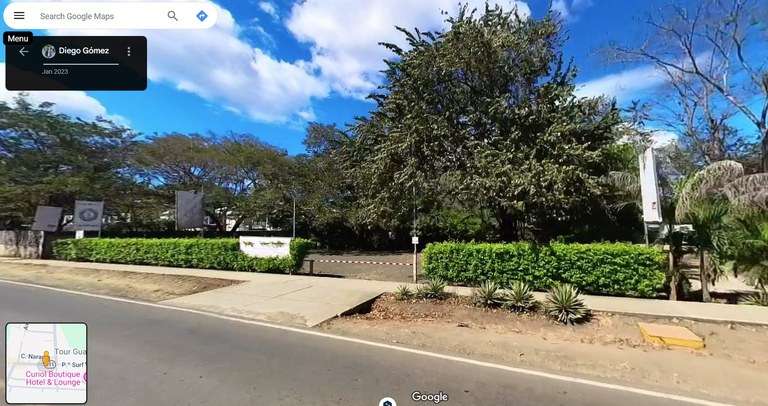Open the minimap thumbnail
768x406 pixels.
tap(46, 362)
